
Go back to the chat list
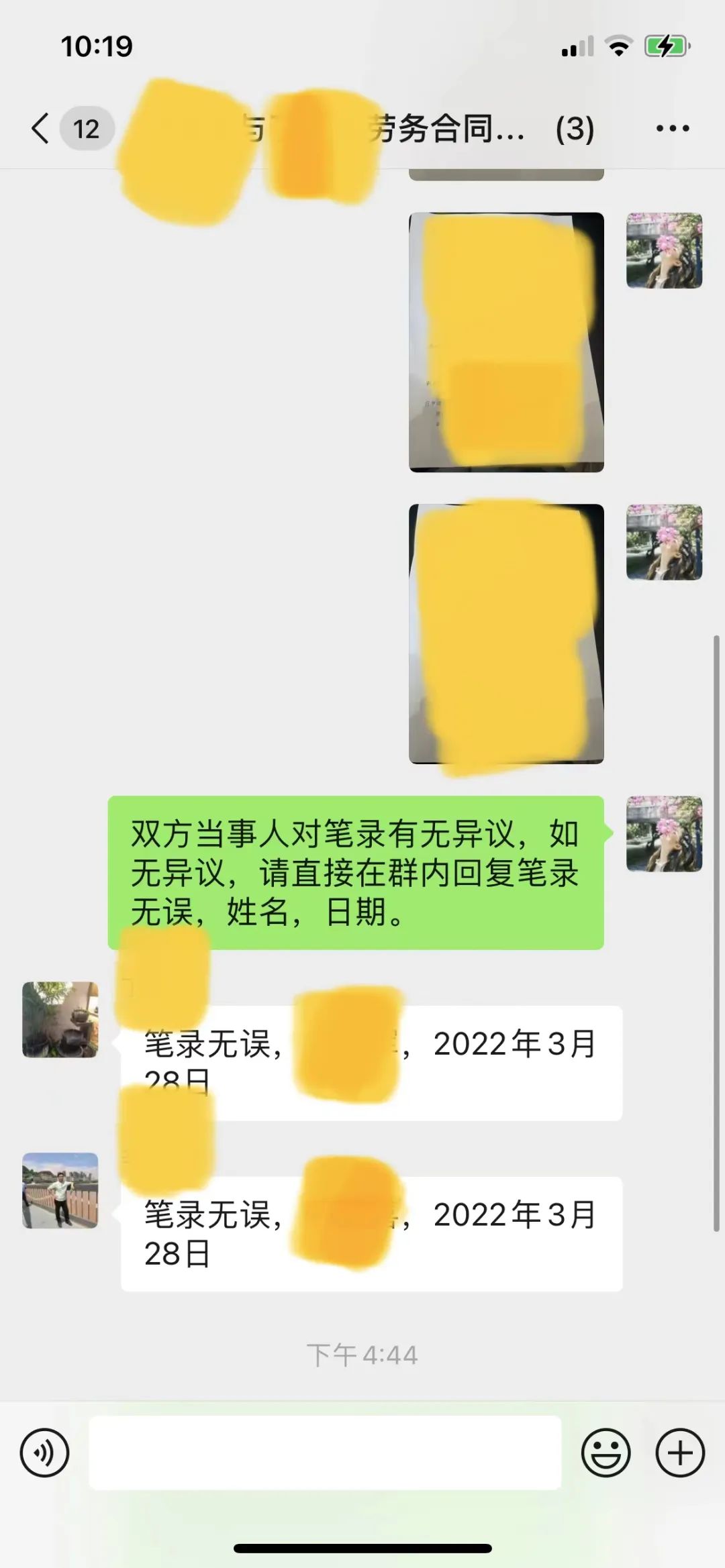(42, 128)
